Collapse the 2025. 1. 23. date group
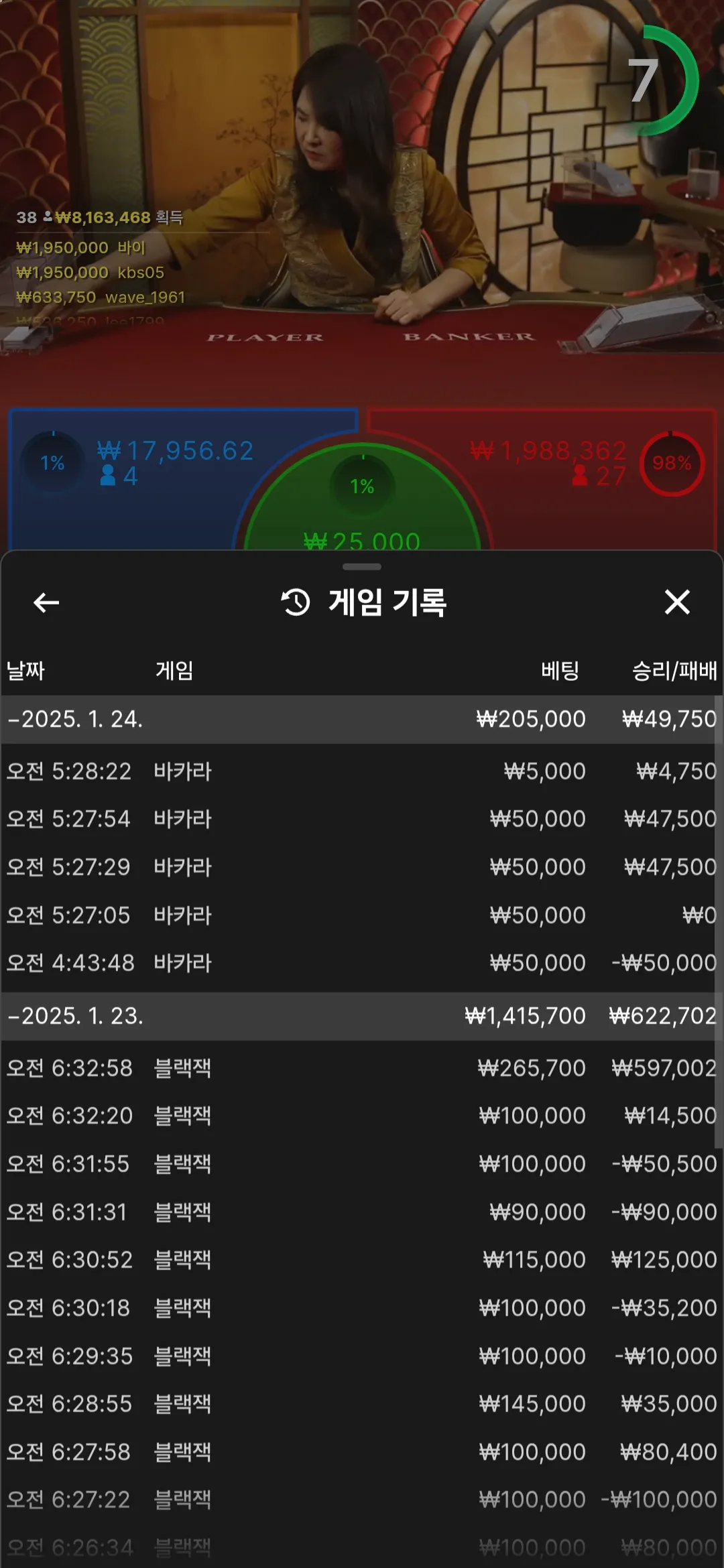724x1568 pixels. [x=362, y=1016]
